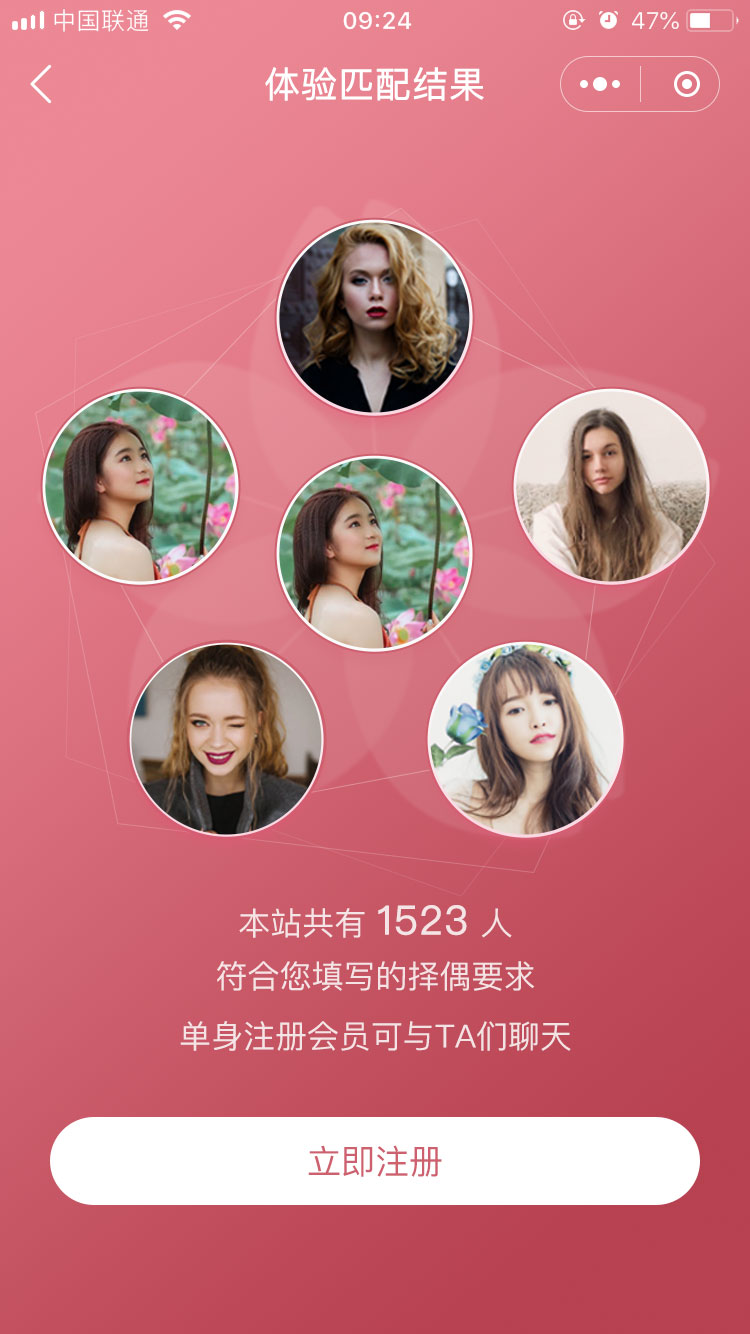Go back with the top-left arrow
Image resolution: width=750 pixels, height=1334 pixels.
pos(41,85)
